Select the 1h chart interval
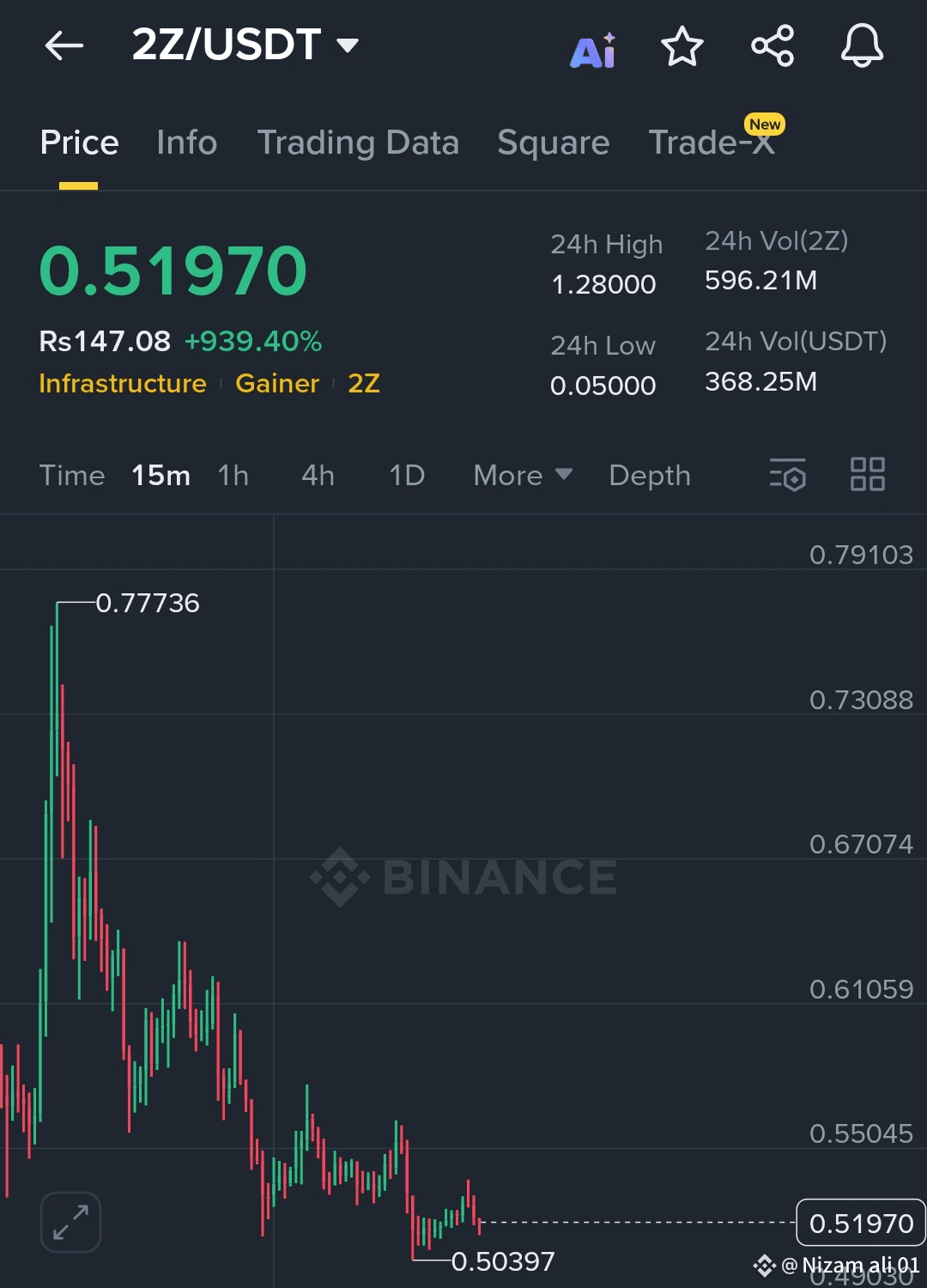 (x=233, y=476)
